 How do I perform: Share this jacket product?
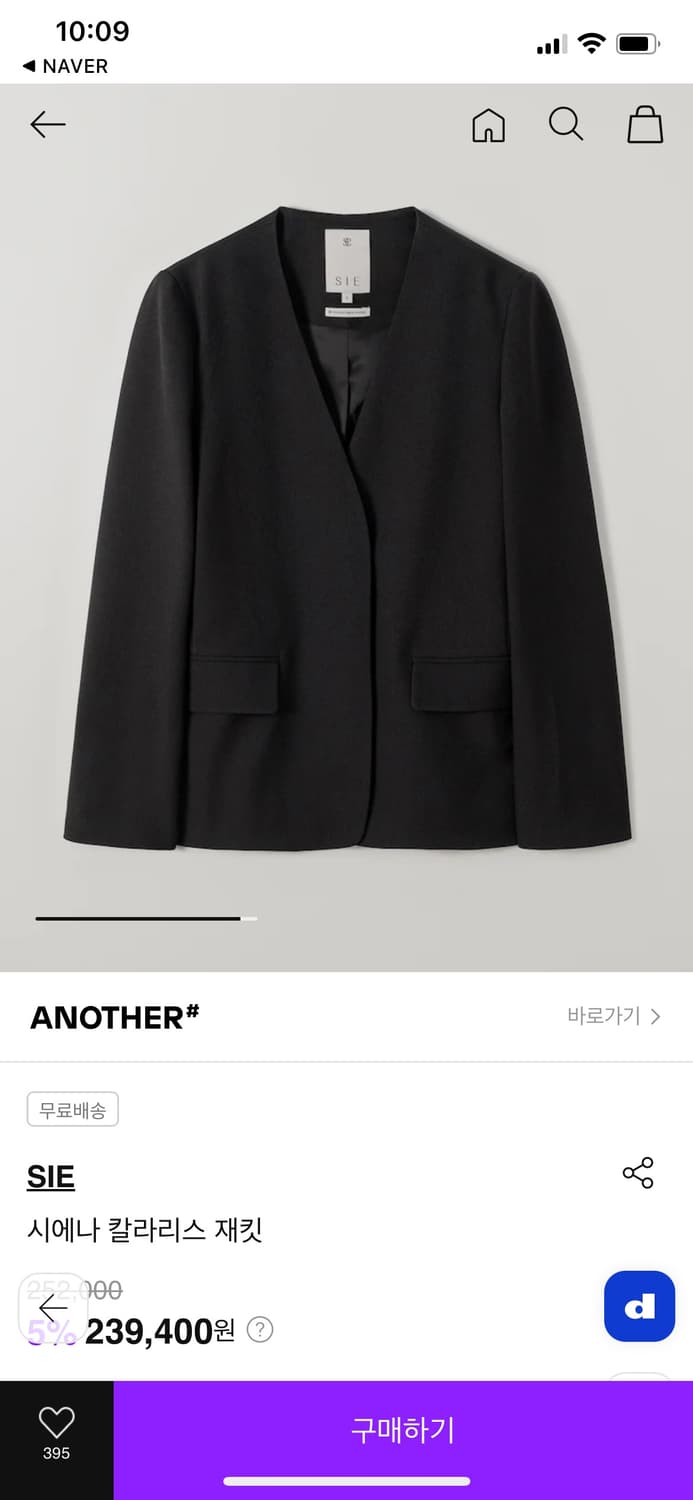pyautogui.click(x=638, y=1173)
